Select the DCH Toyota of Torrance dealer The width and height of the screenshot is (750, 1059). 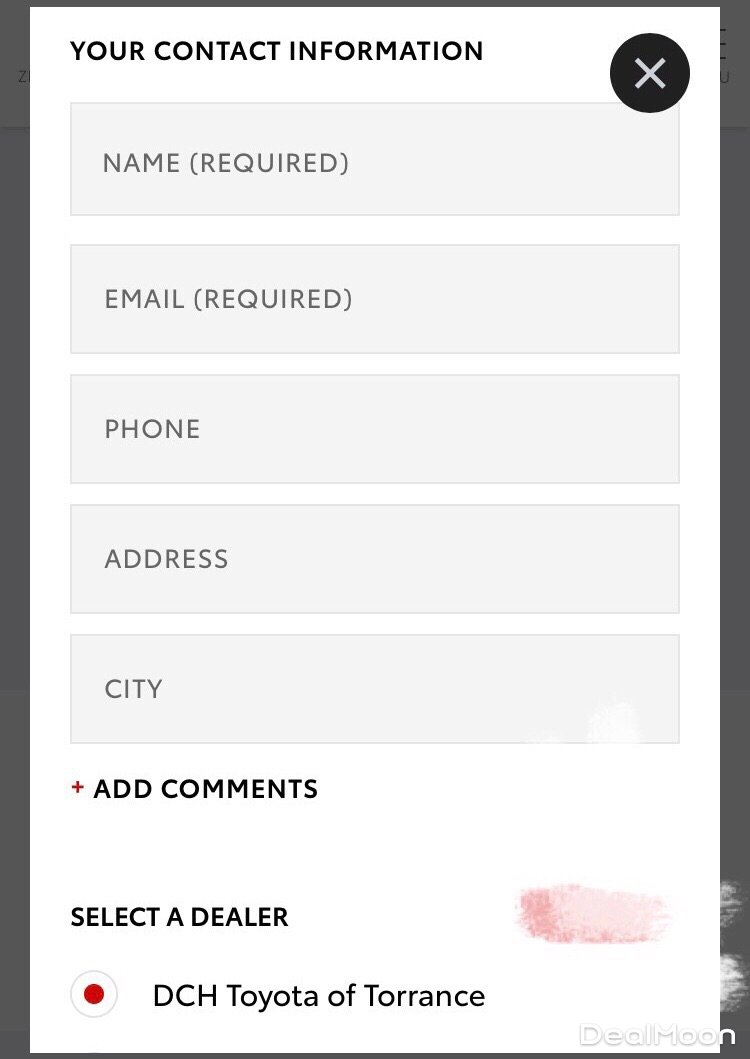click(x=94, y=995)
